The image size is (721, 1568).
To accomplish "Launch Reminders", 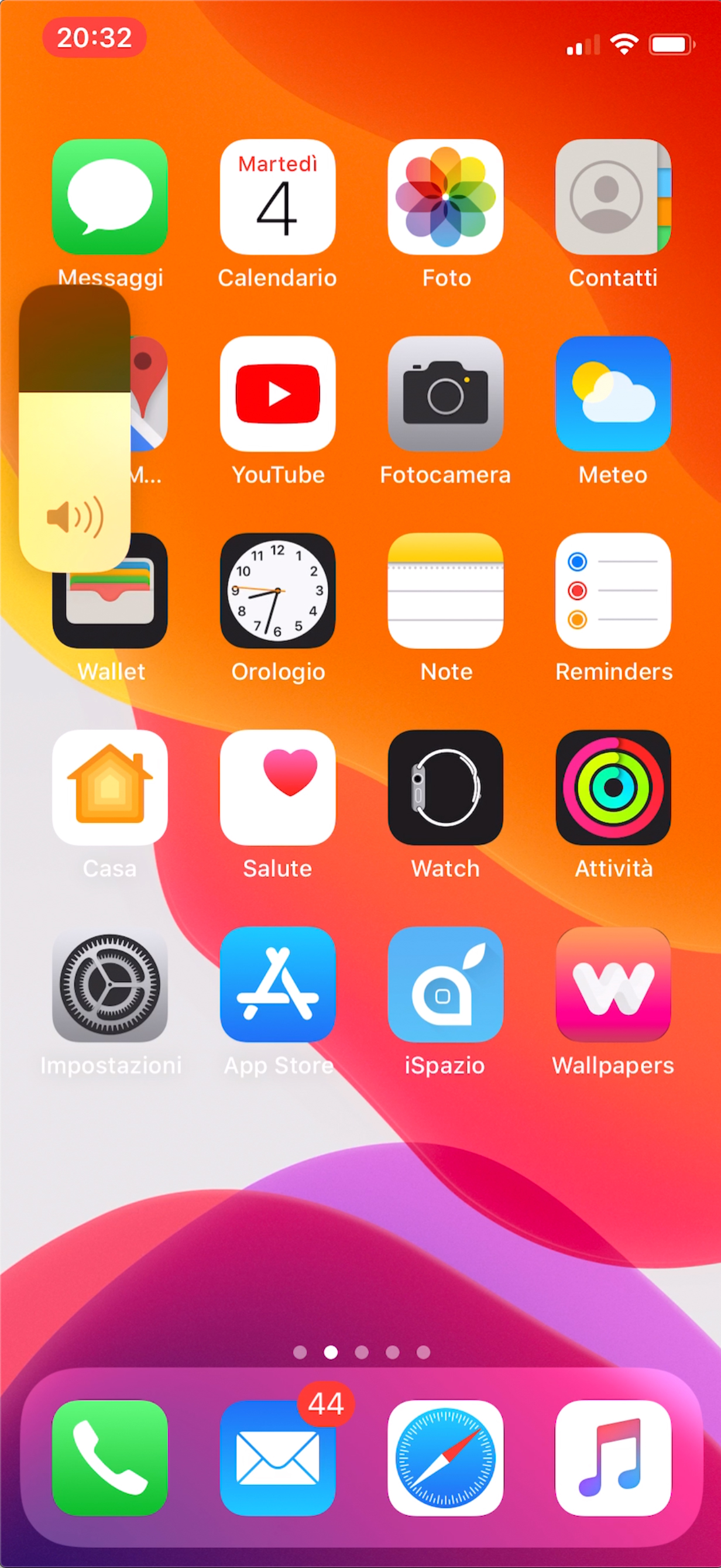I will click(613, 591).
